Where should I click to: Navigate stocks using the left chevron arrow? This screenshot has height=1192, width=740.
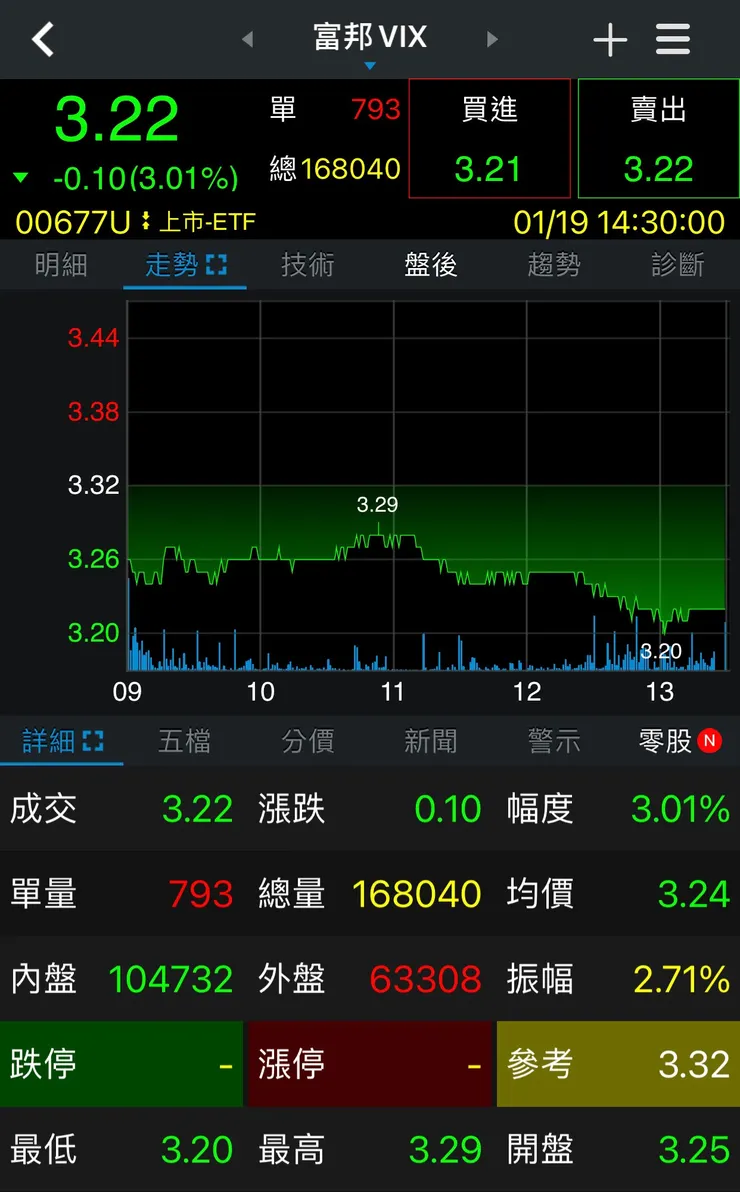247,39
